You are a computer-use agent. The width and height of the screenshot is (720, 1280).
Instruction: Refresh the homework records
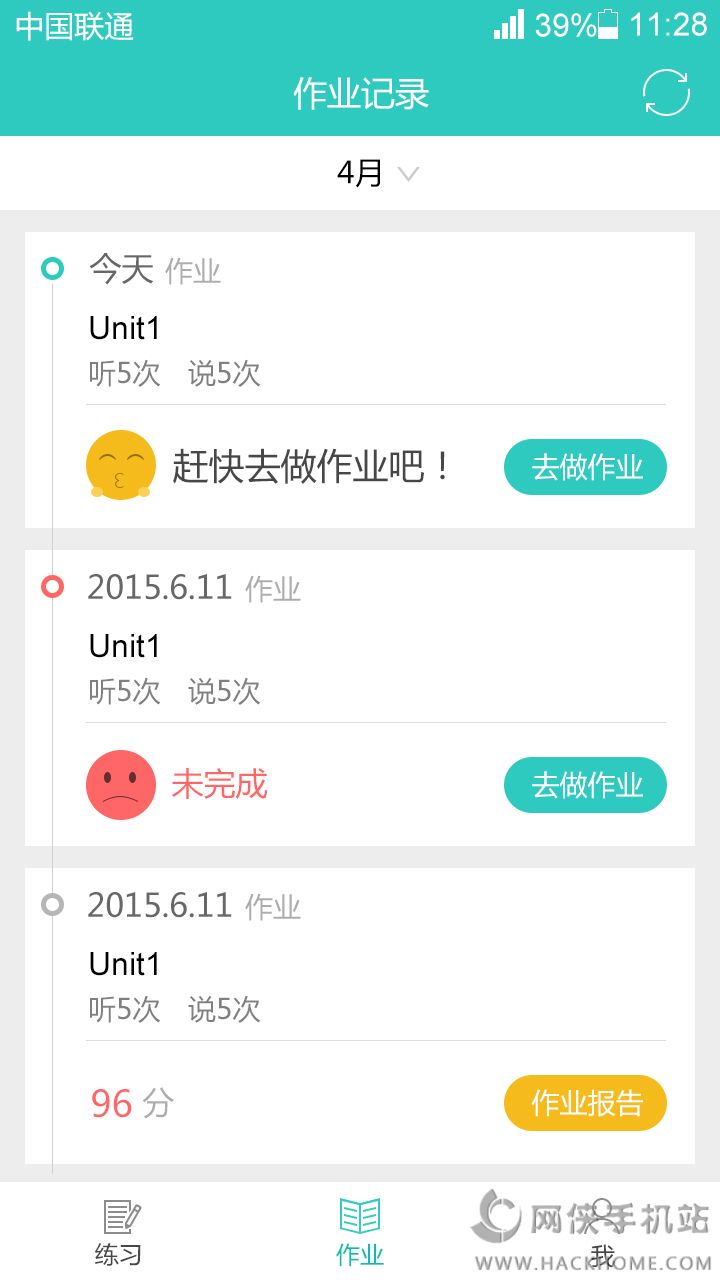coord(666,93)
